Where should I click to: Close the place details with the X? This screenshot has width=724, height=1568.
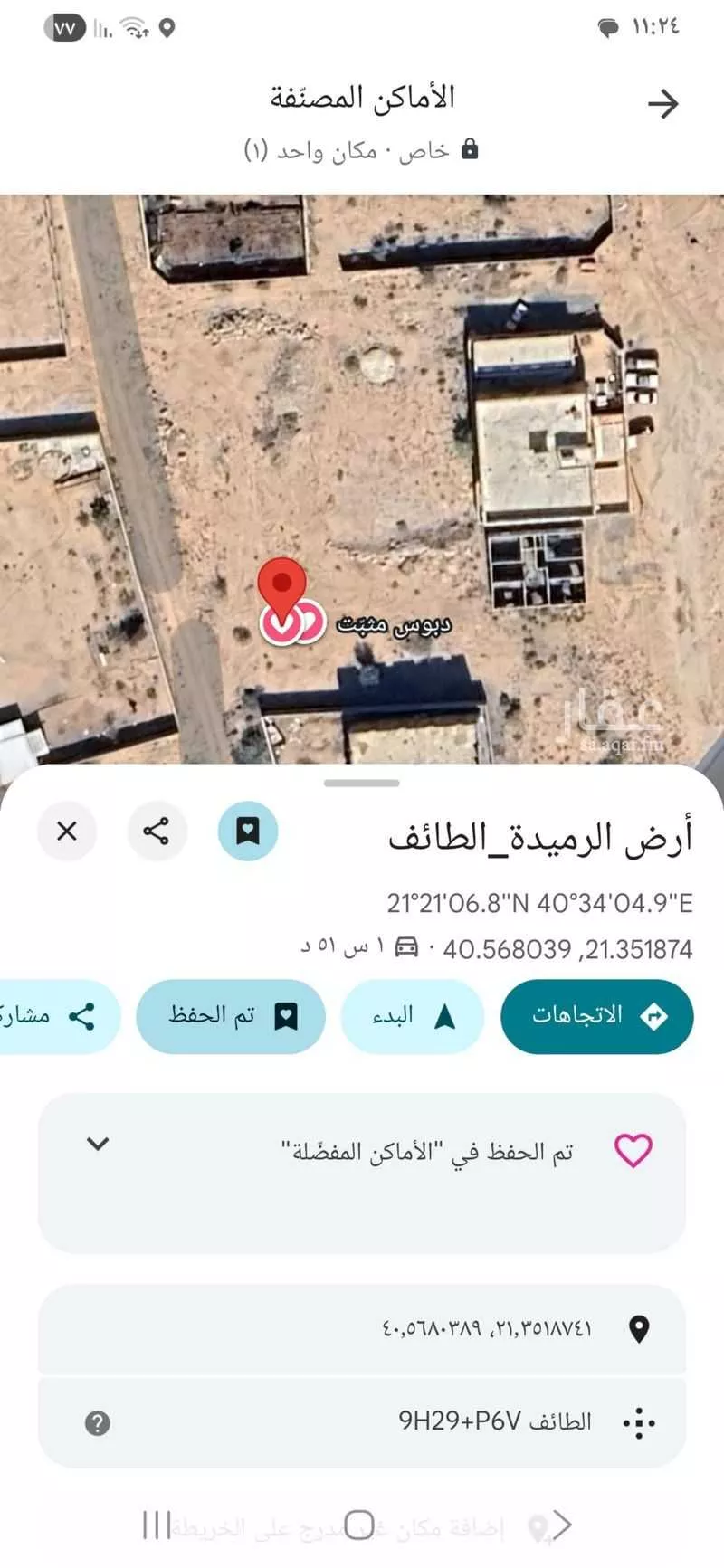67,831
